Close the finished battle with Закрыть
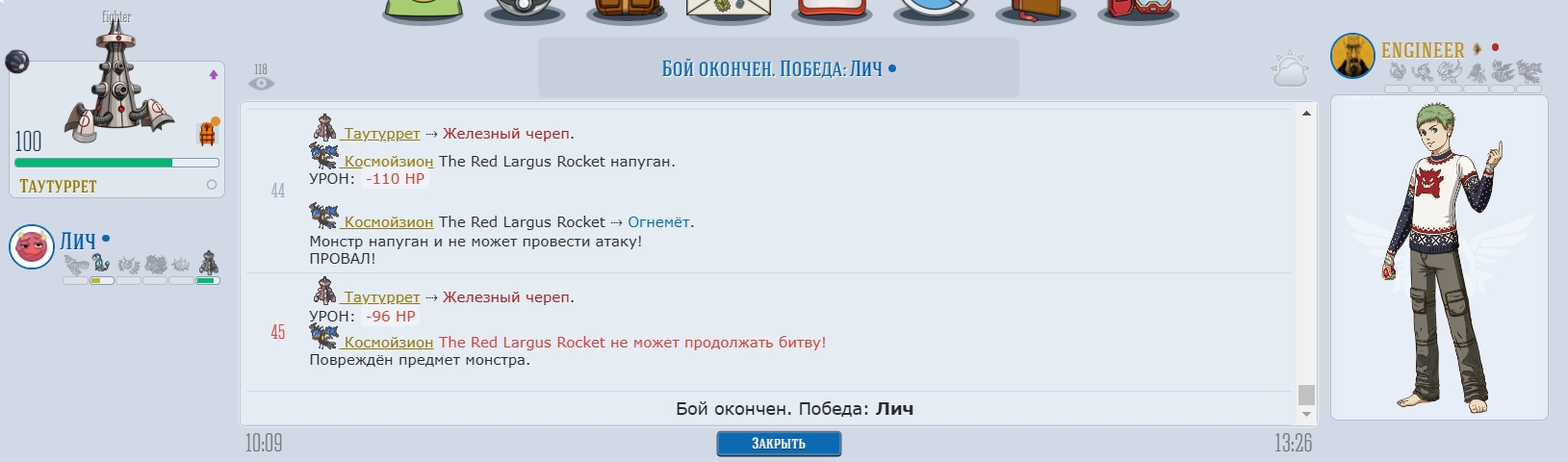The width and height of the screenshot is (1568, 462). pos(778,444)
